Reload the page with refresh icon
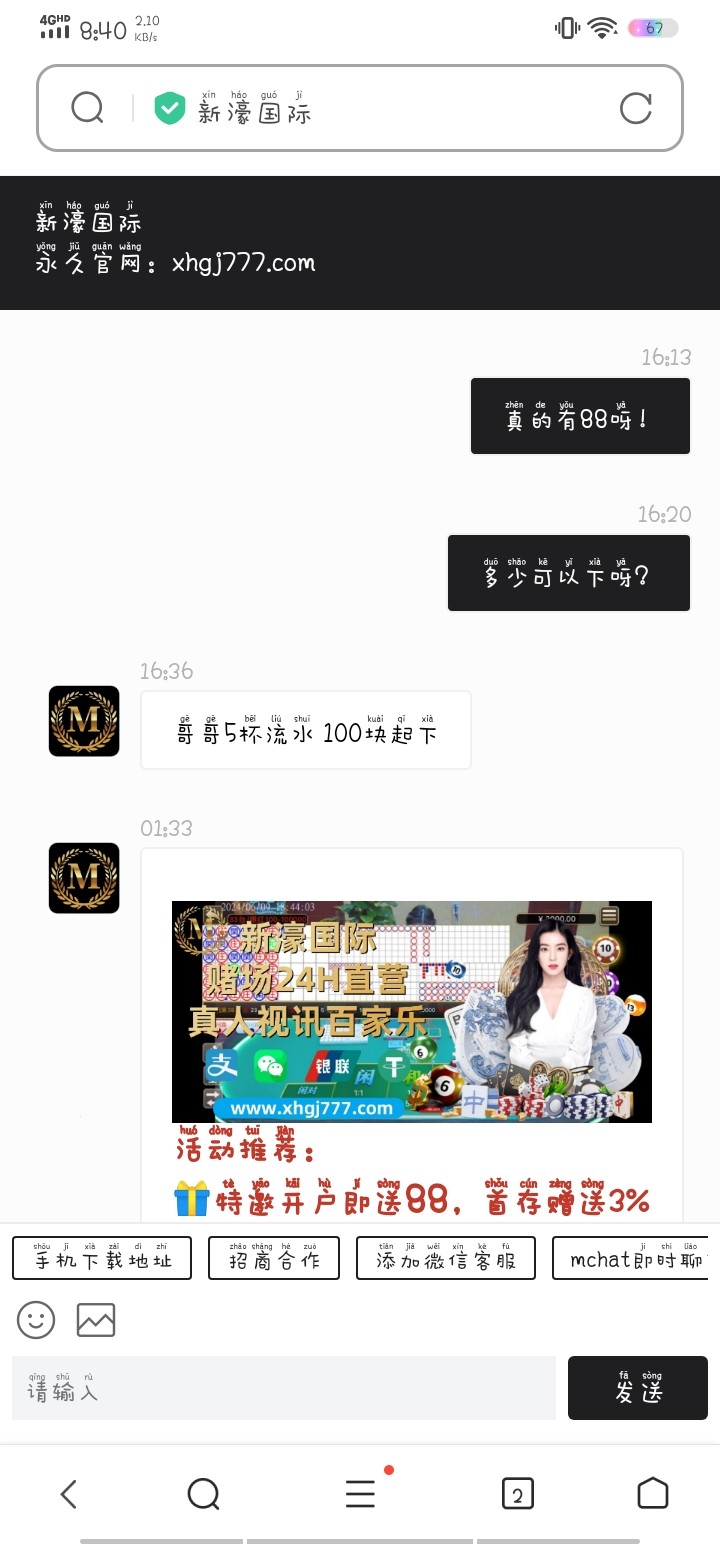 pyautogui.click(x=635, y=108)
